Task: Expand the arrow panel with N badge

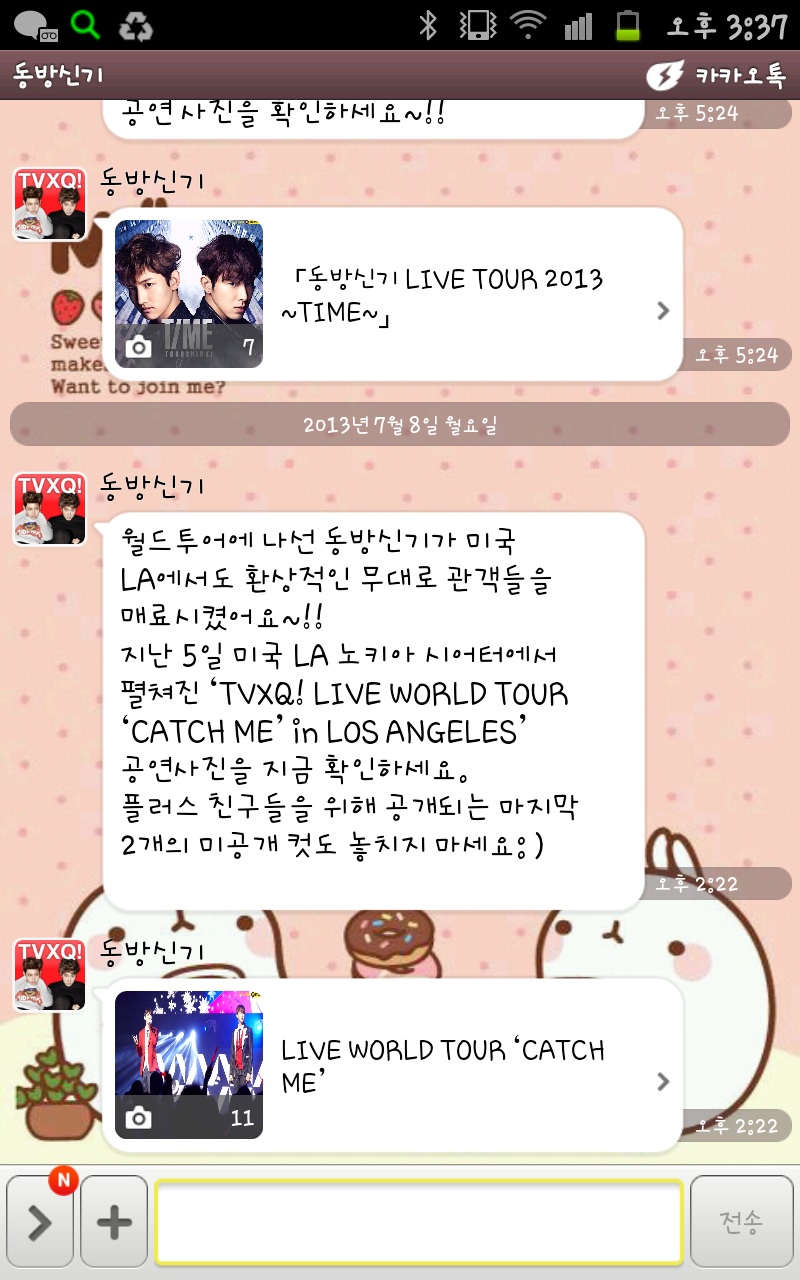Action: point(40,1221)
